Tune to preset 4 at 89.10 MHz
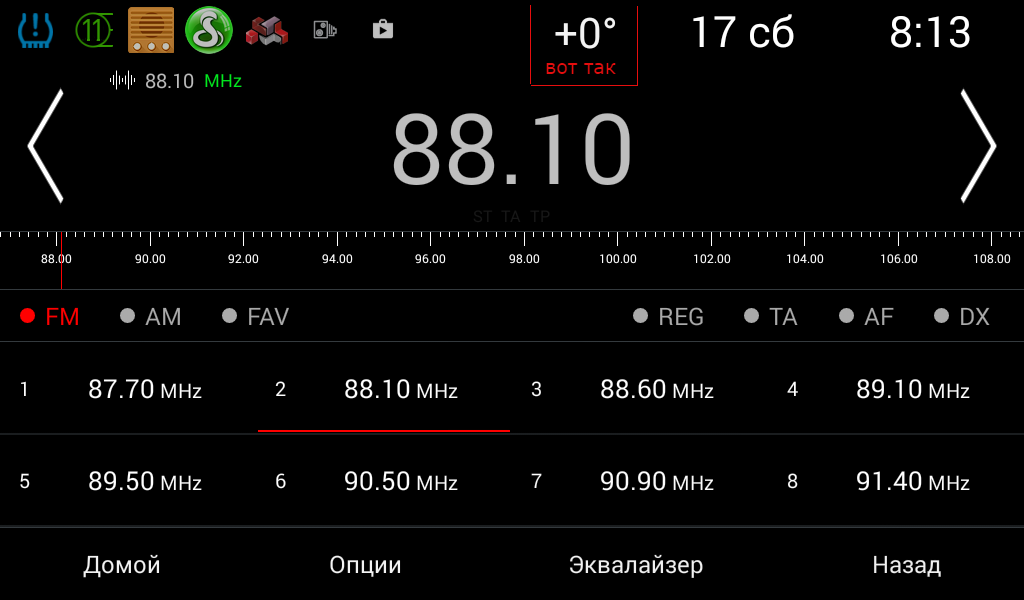Viewport: 1024px width, 600px height. click(x=896, y=389)
